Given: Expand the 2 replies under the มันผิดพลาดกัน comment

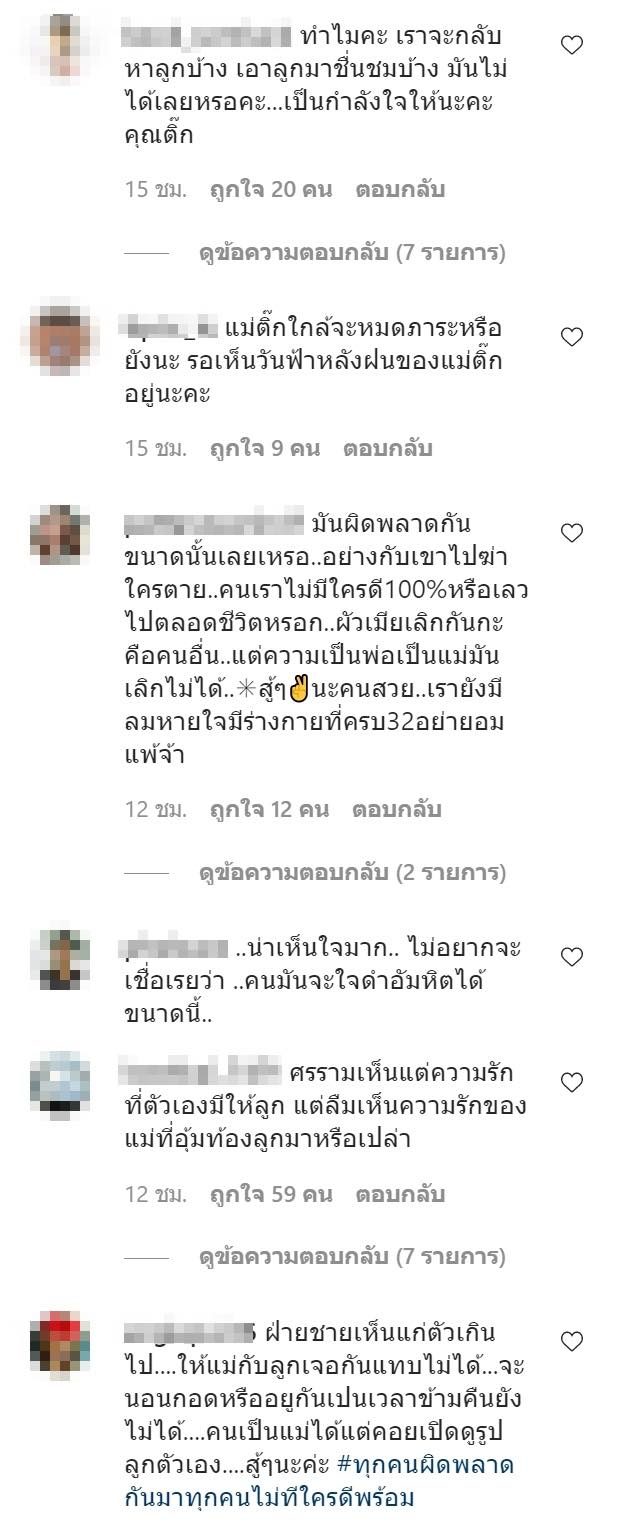Looking at the screenshot, I should [352, 873].
